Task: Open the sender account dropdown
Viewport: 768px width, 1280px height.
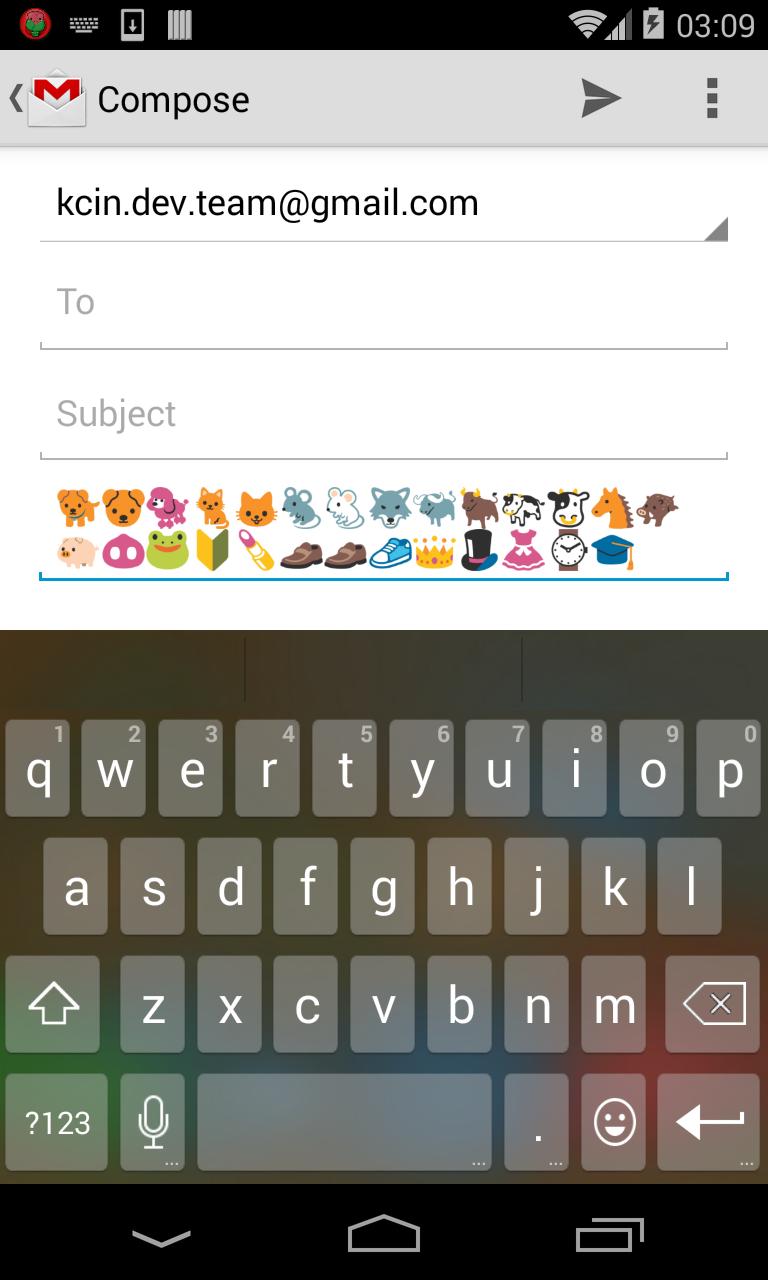Action: click(383, 203)
